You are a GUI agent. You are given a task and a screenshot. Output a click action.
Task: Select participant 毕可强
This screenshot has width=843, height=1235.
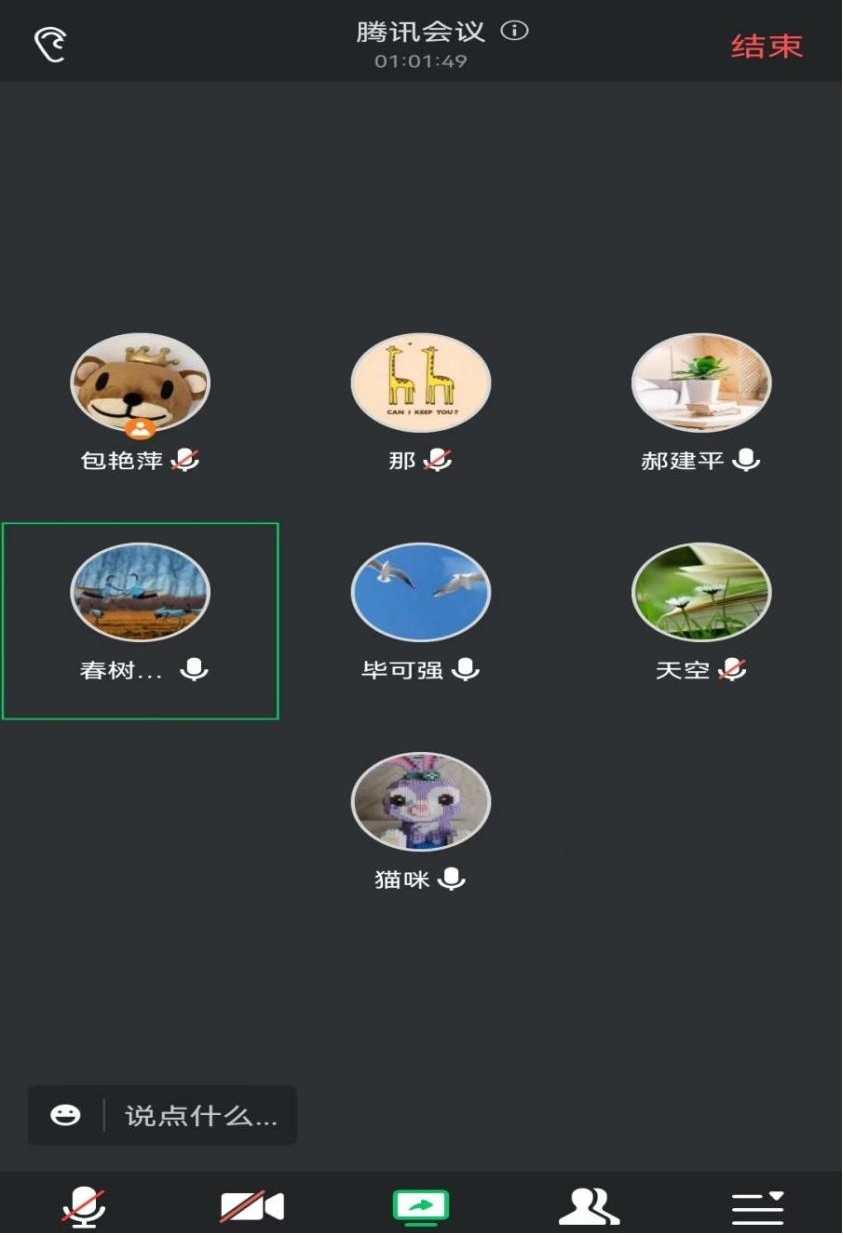point(421,594)
